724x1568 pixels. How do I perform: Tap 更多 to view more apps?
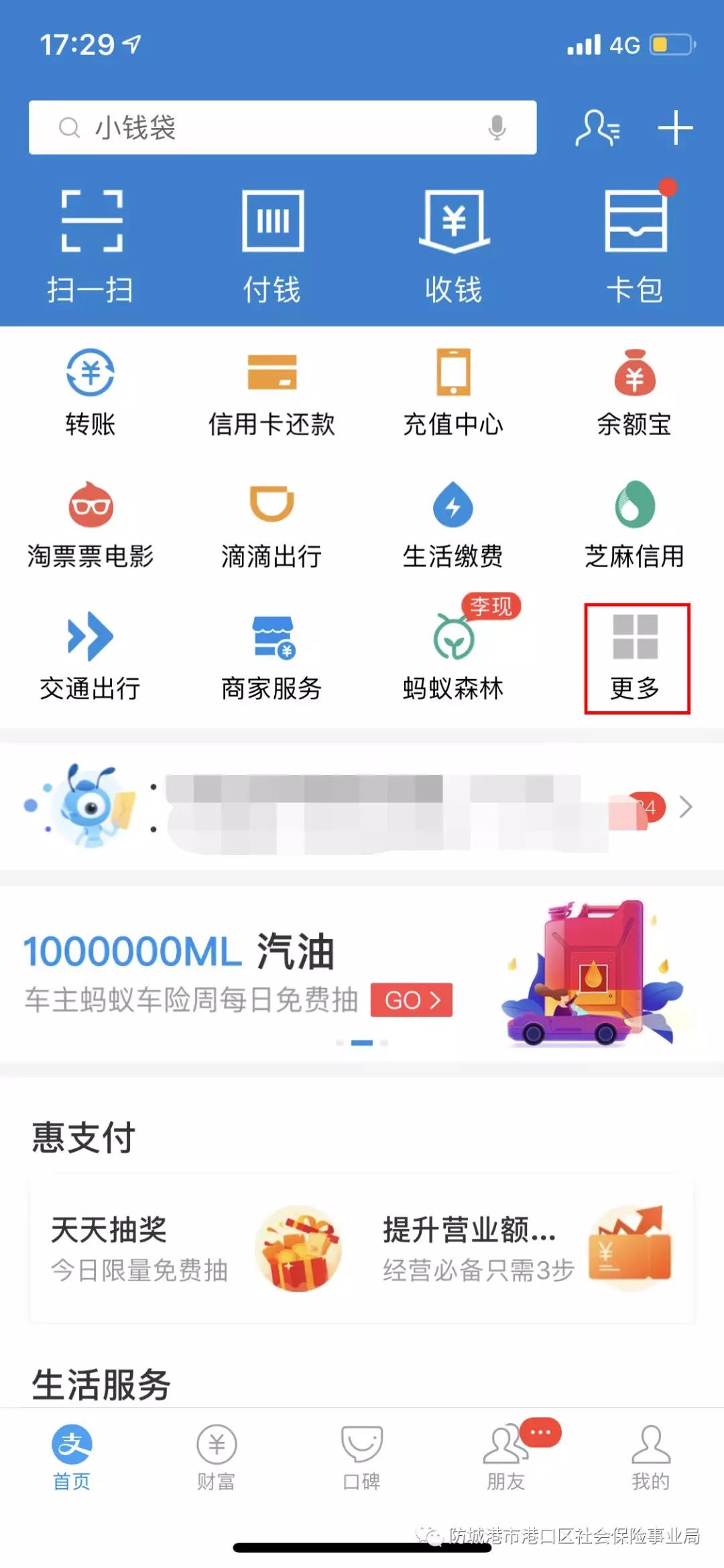pyautogui.click(x=636, y=657)
